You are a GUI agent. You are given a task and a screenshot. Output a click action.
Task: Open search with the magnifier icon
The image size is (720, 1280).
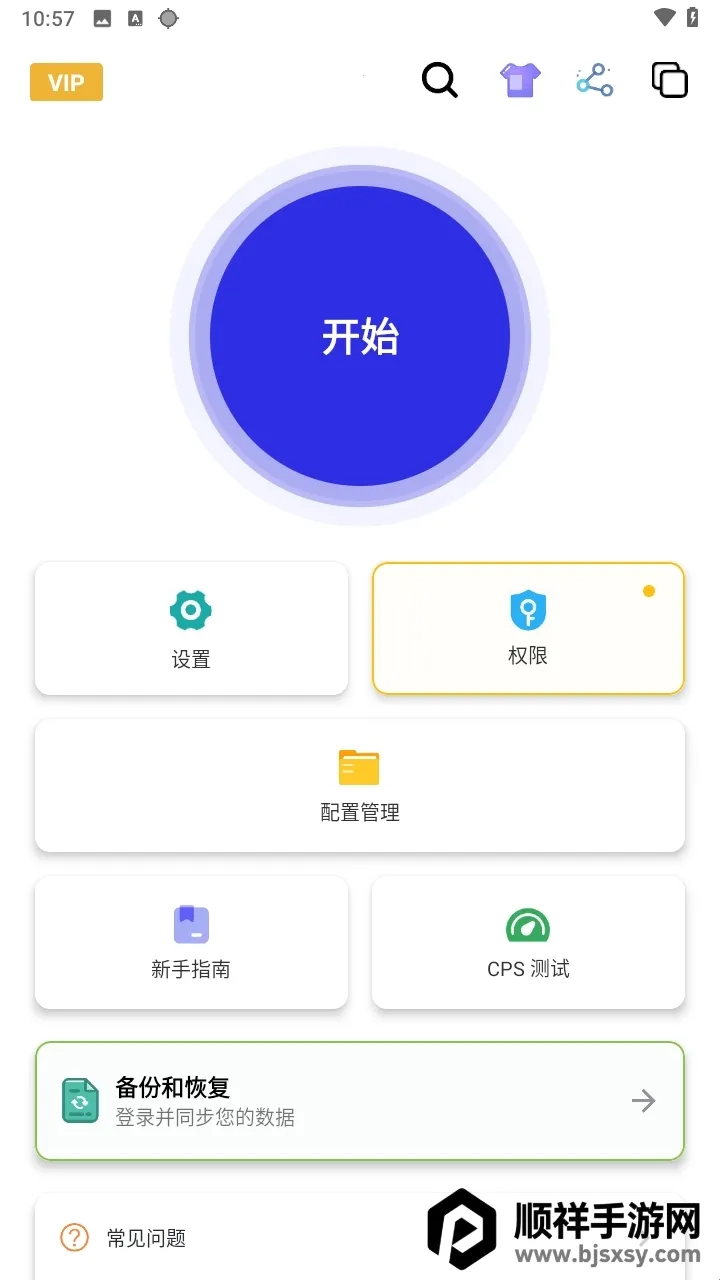[440, 80]
